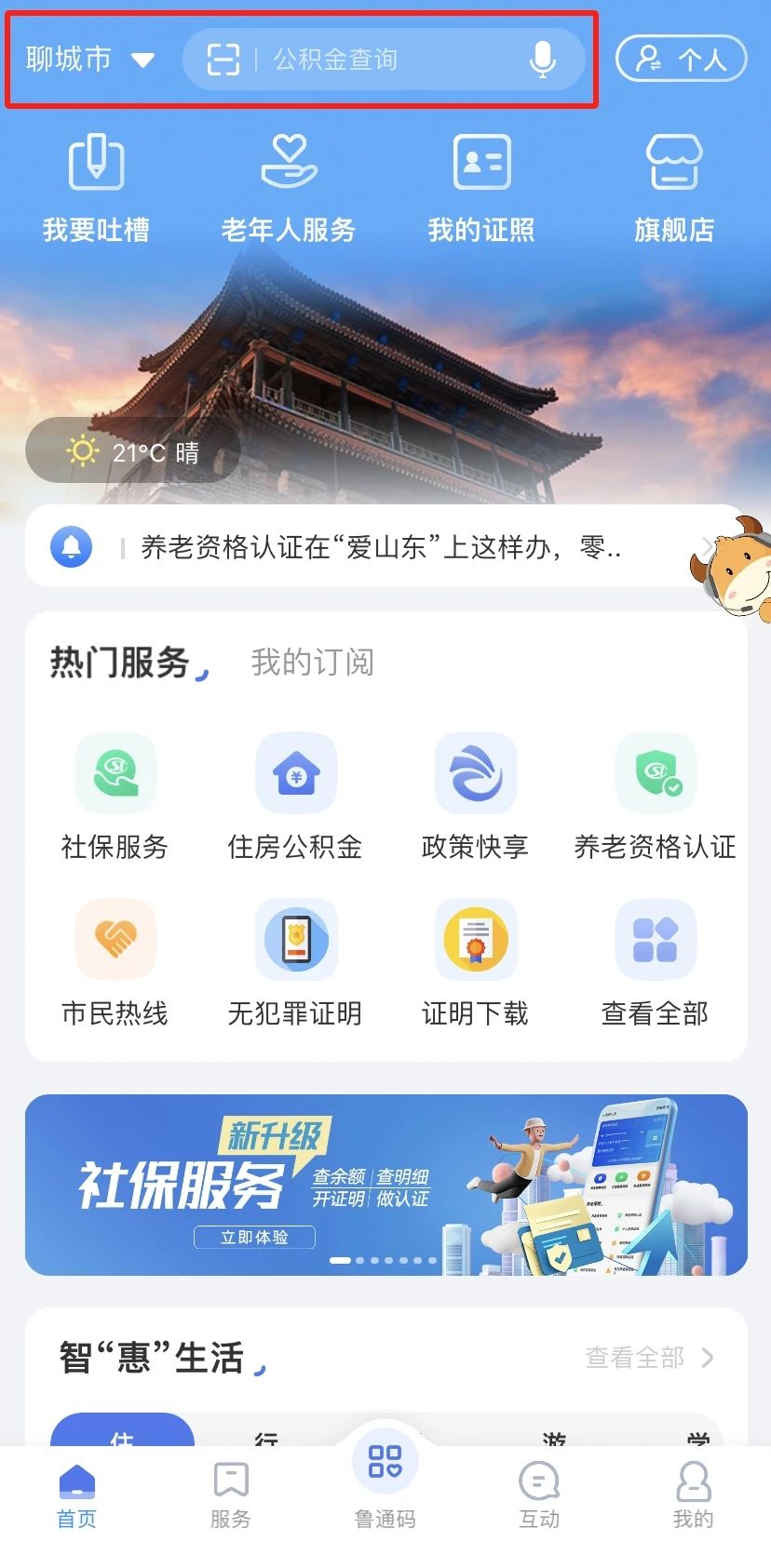
Task: Switch to 我的订阅 tab
Action: tap(313, 663)
